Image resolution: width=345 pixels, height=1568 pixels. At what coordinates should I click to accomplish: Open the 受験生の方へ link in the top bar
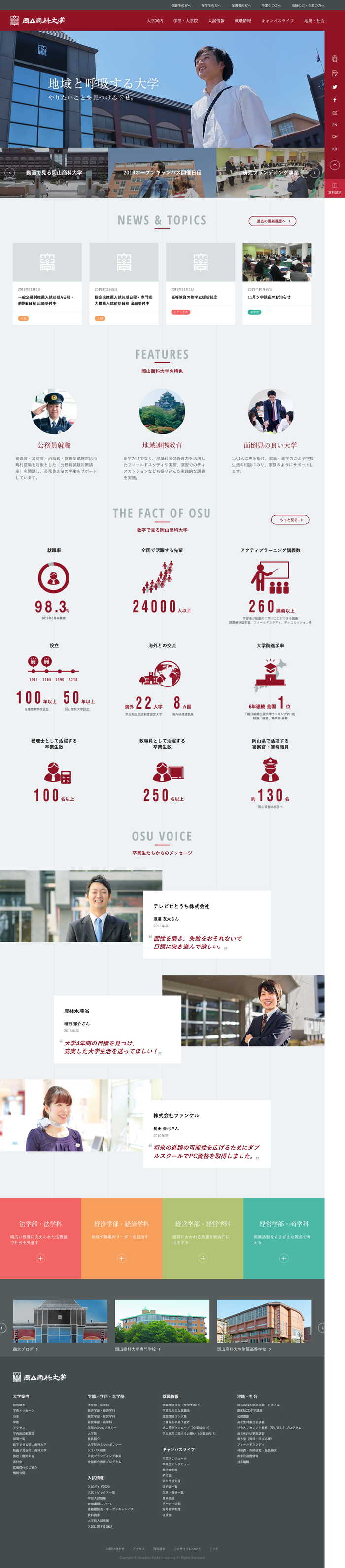tap(181, 5)
